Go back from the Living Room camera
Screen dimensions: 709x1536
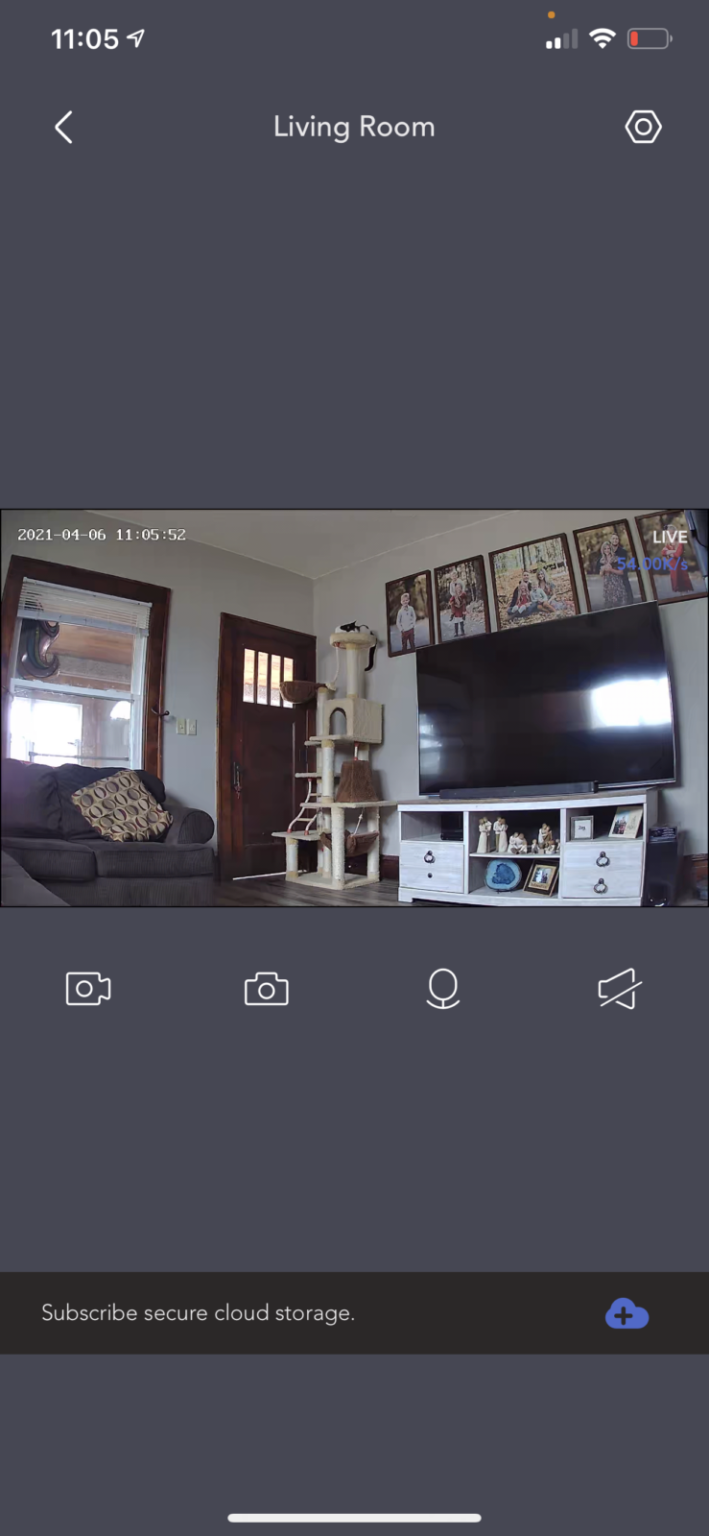(x=63, y=127)
